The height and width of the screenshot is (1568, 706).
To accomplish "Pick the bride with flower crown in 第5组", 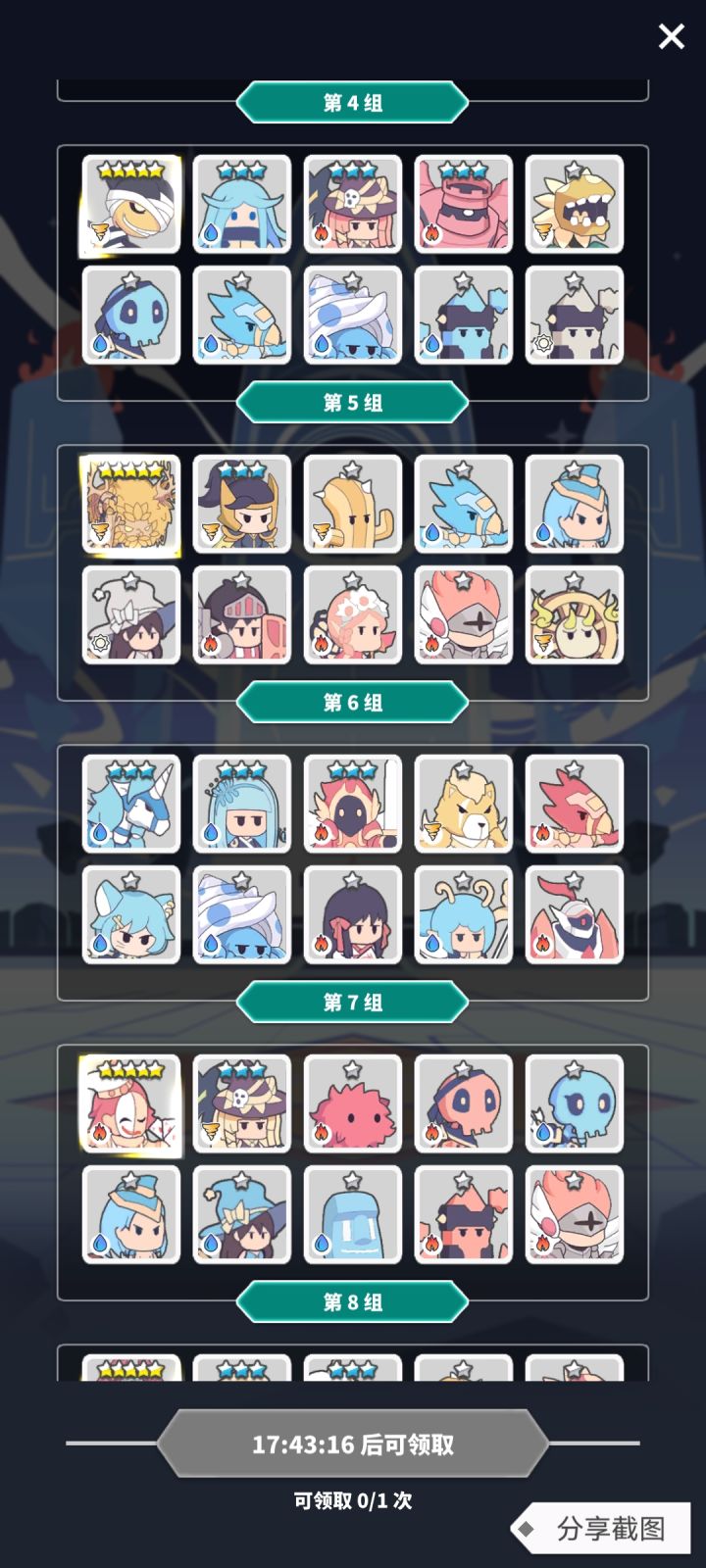I will [352, 615].
